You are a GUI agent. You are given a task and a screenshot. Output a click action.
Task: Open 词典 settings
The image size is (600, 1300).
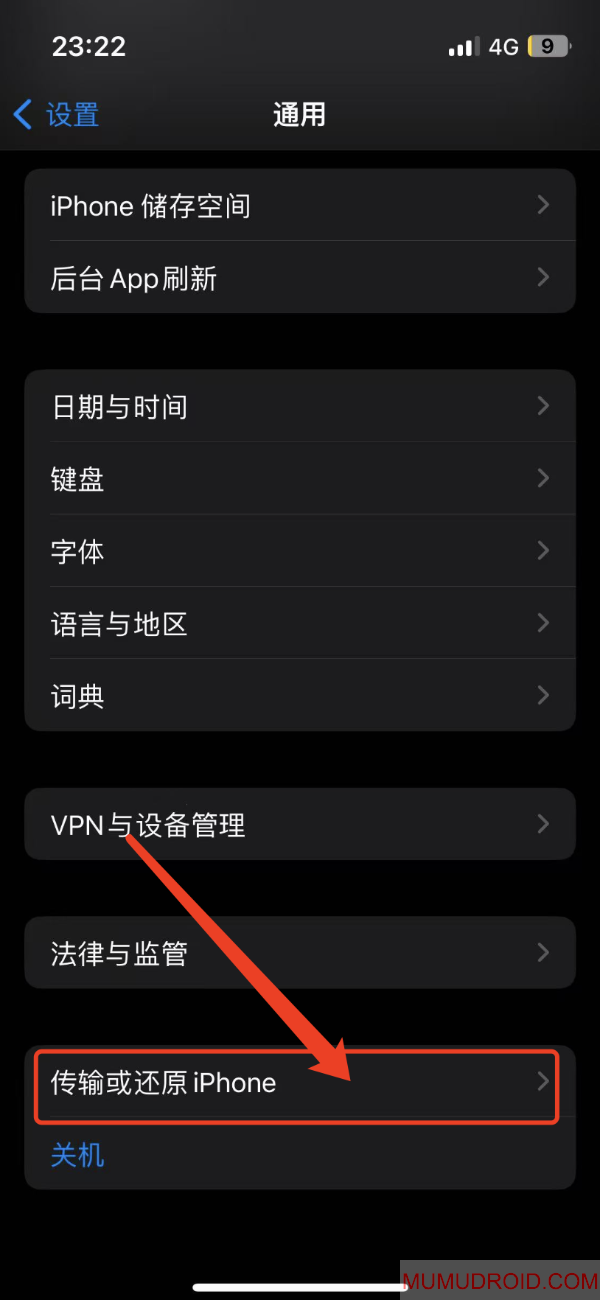point(300,696)
